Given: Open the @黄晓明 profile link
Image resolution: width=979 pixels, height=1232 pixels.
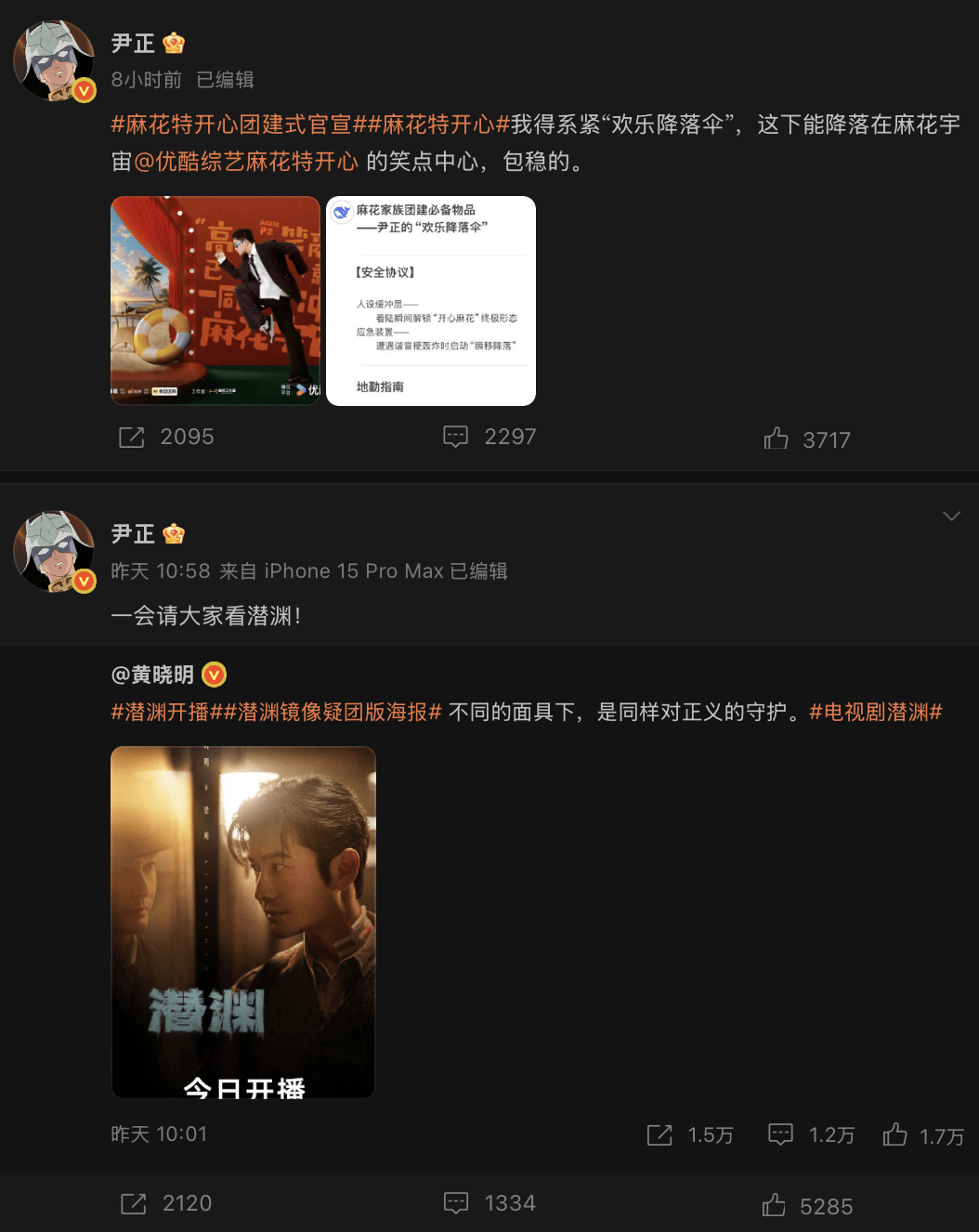Looking at the screenshot, I should (x=153, y=675).
